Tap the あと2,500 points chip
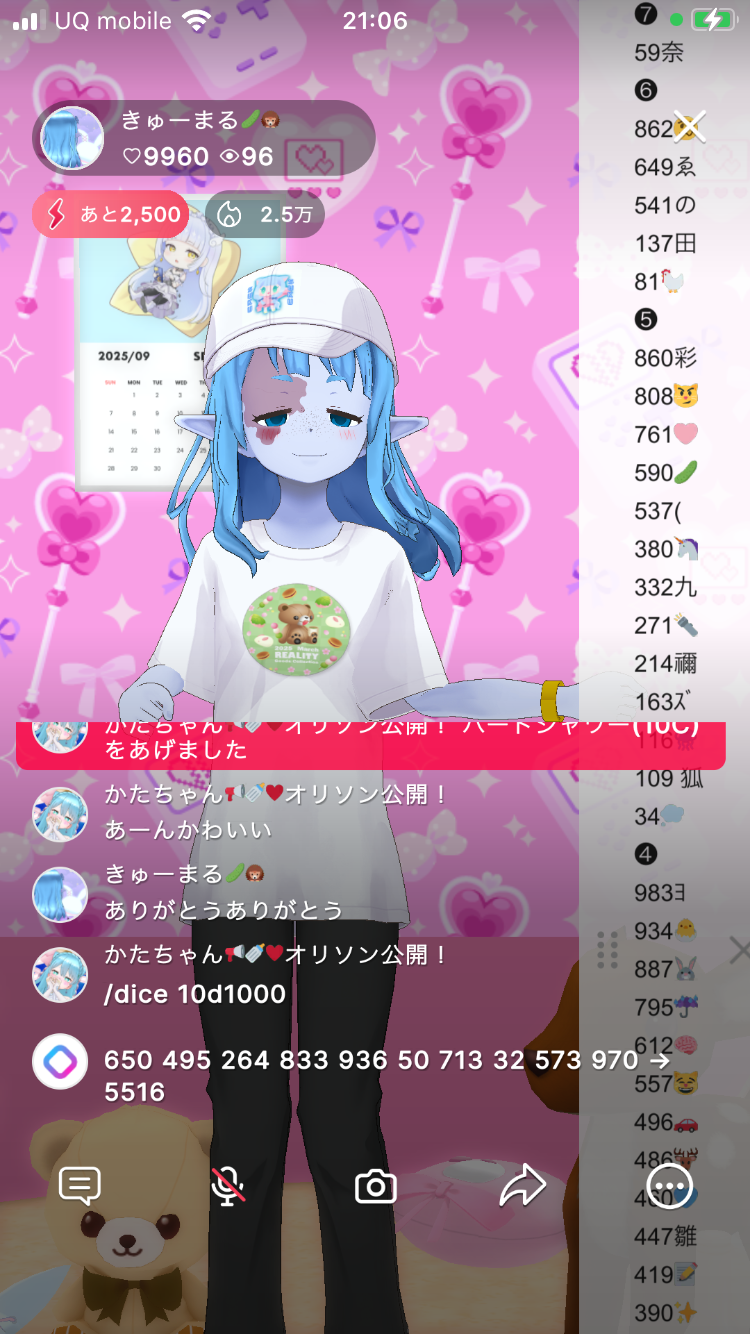The image size is (750, 1334). [110, 214]
